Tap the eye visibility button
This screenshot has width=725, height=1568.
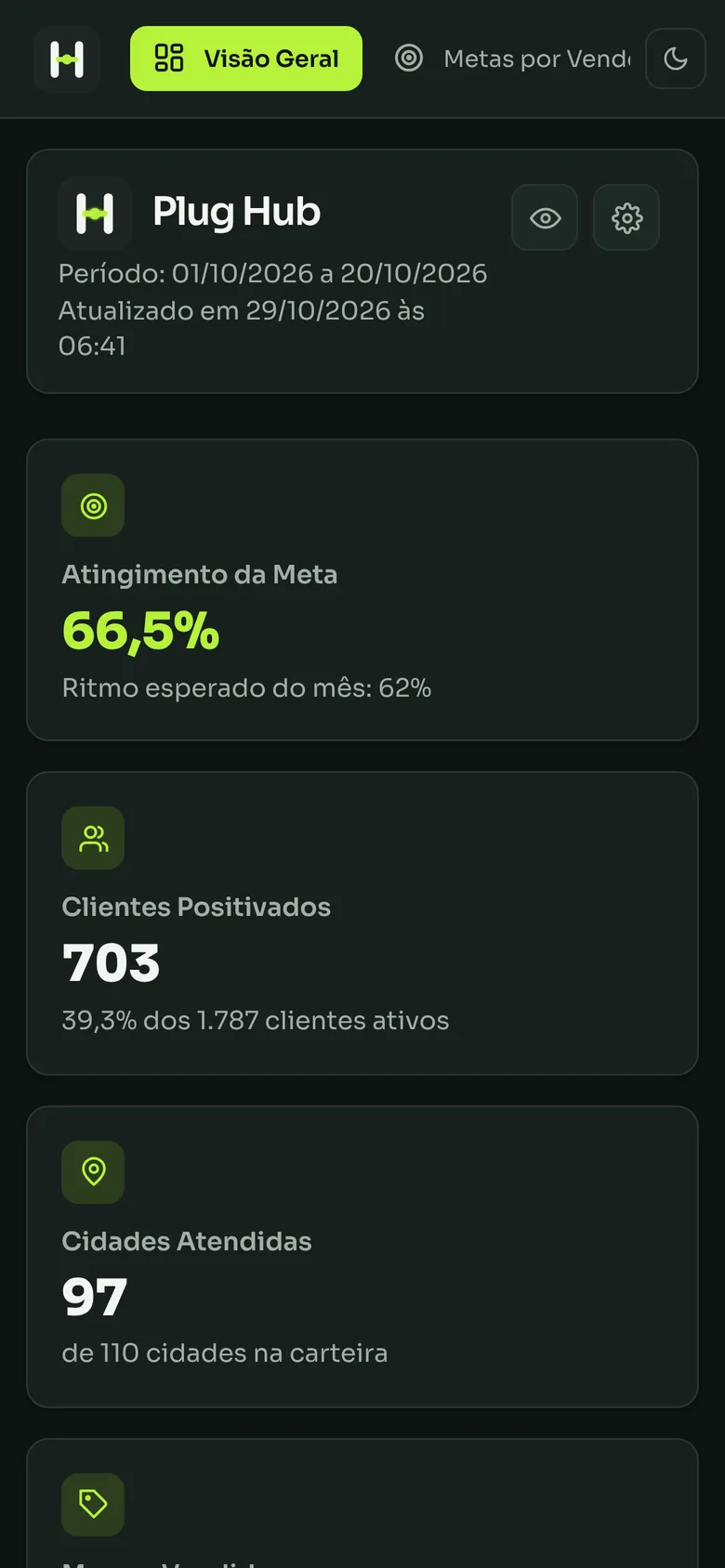tap(545, 217)
